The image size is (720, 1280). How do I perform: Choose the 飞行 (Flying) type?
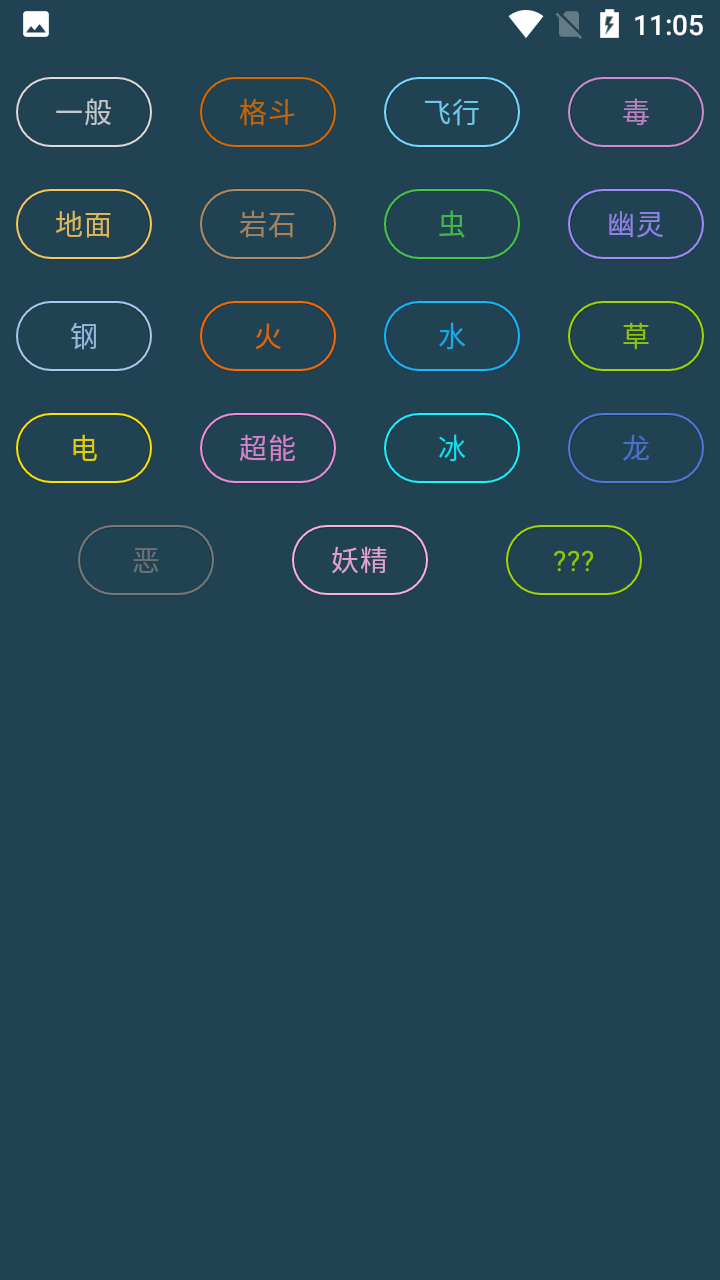click(452, 112)
